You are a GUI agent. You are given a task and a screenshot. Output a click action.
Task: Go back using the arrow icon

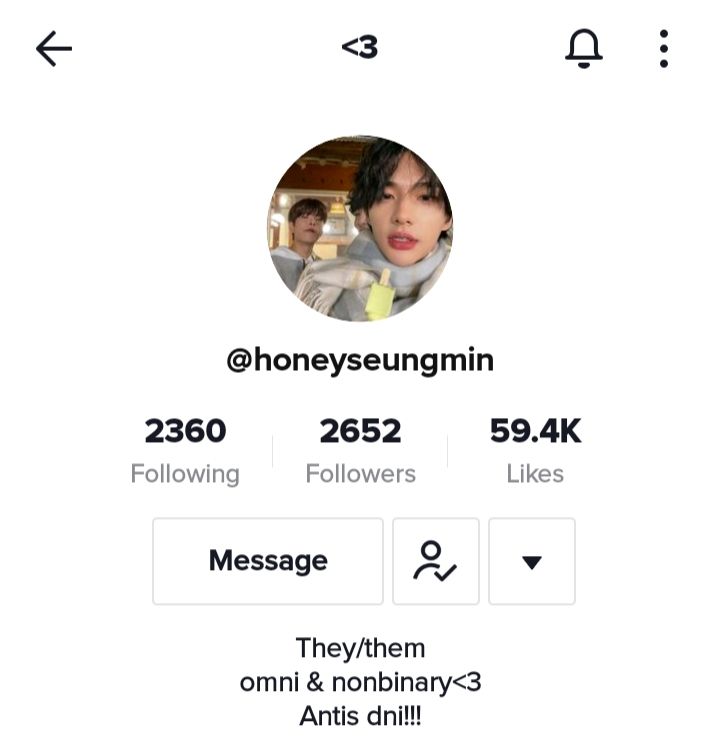coord(54,48)
